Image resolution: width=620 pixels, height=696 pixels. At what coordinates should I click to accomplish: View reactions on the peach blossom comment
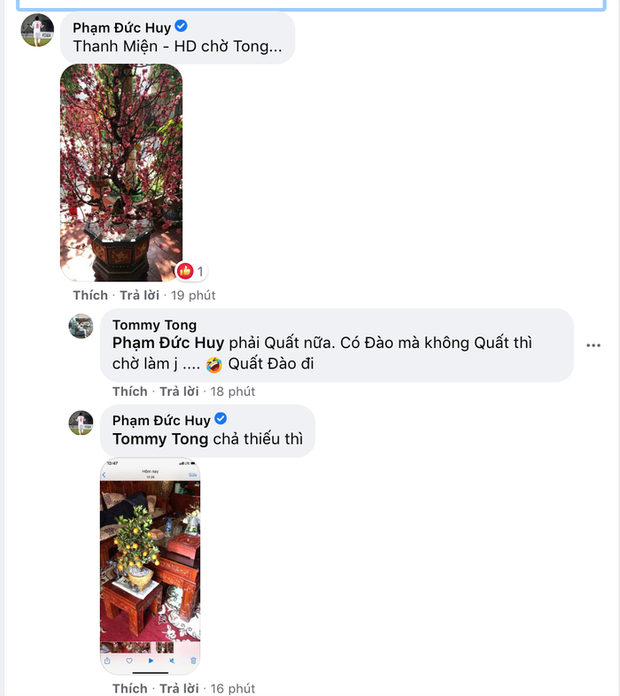coord(191,271)
